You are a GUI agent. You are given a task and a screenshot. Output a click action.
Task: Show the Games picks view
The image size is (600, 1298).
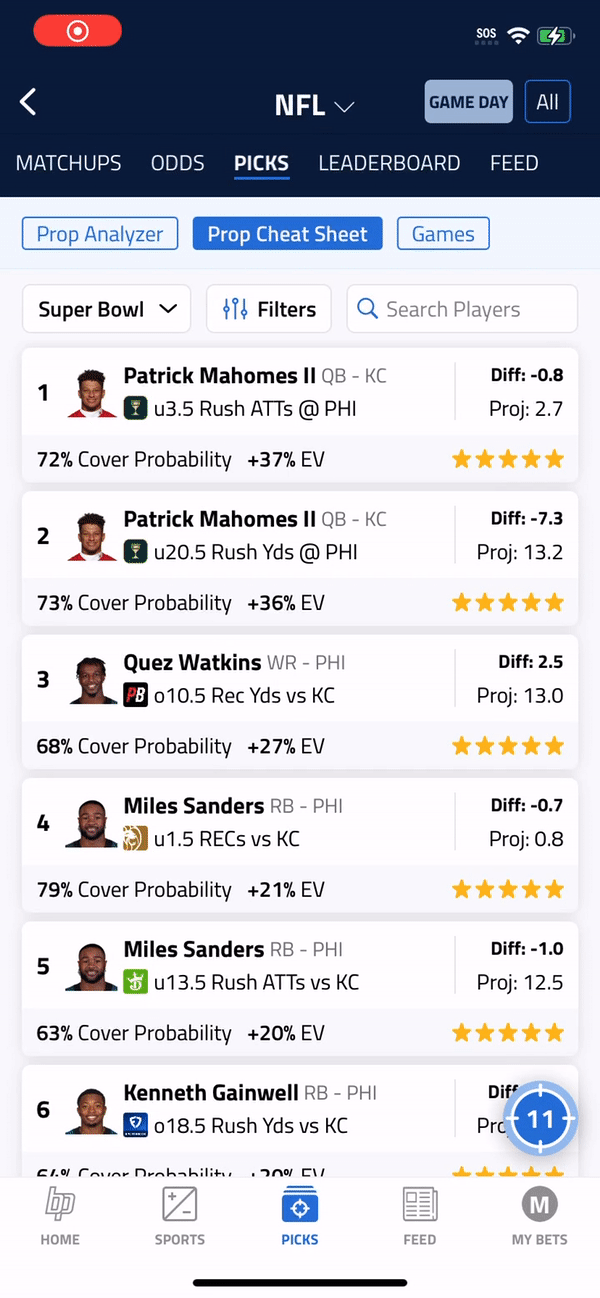(443, 234)
